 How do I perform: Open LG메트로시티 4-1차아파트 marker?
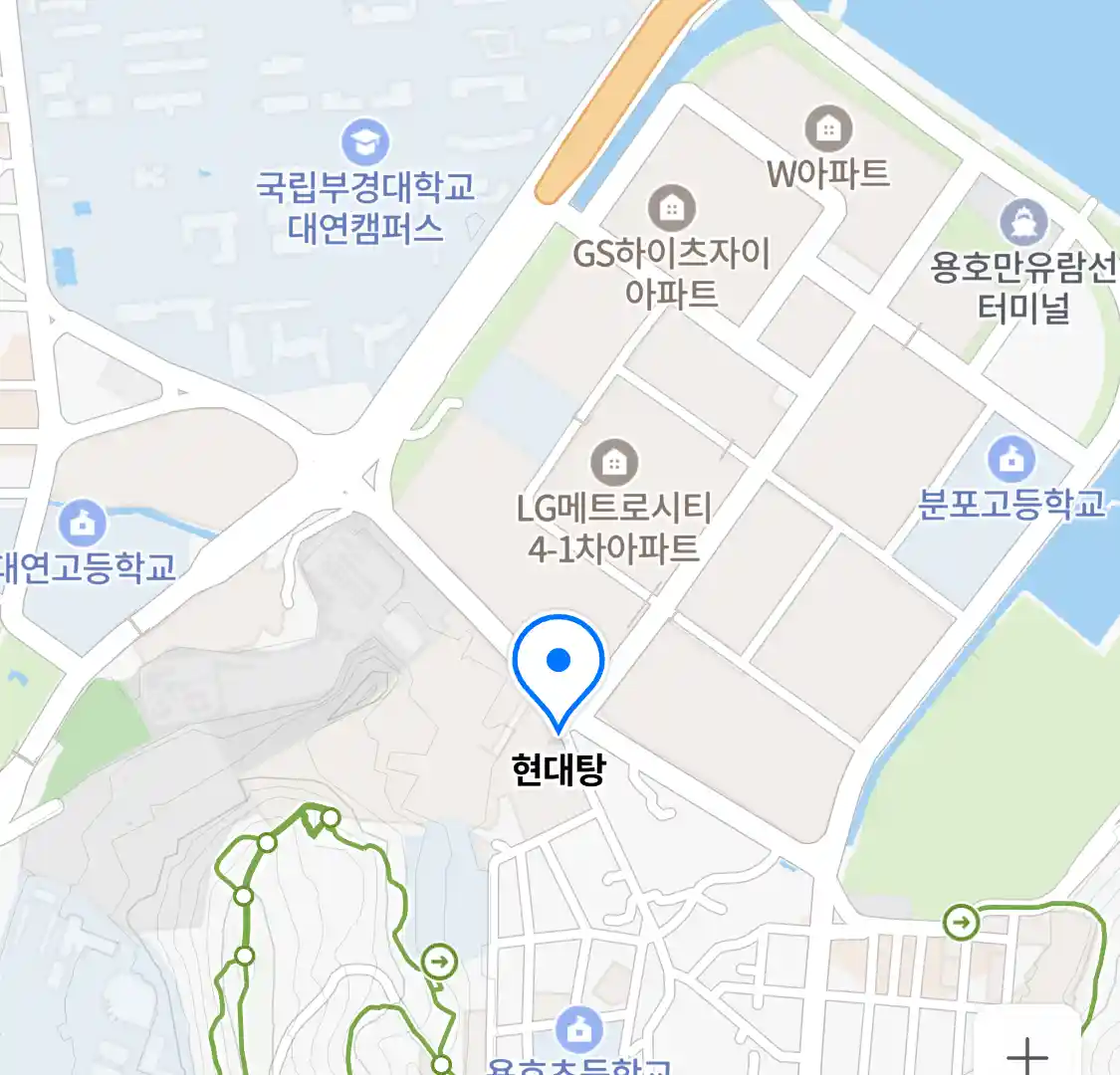tap(614, 463)
